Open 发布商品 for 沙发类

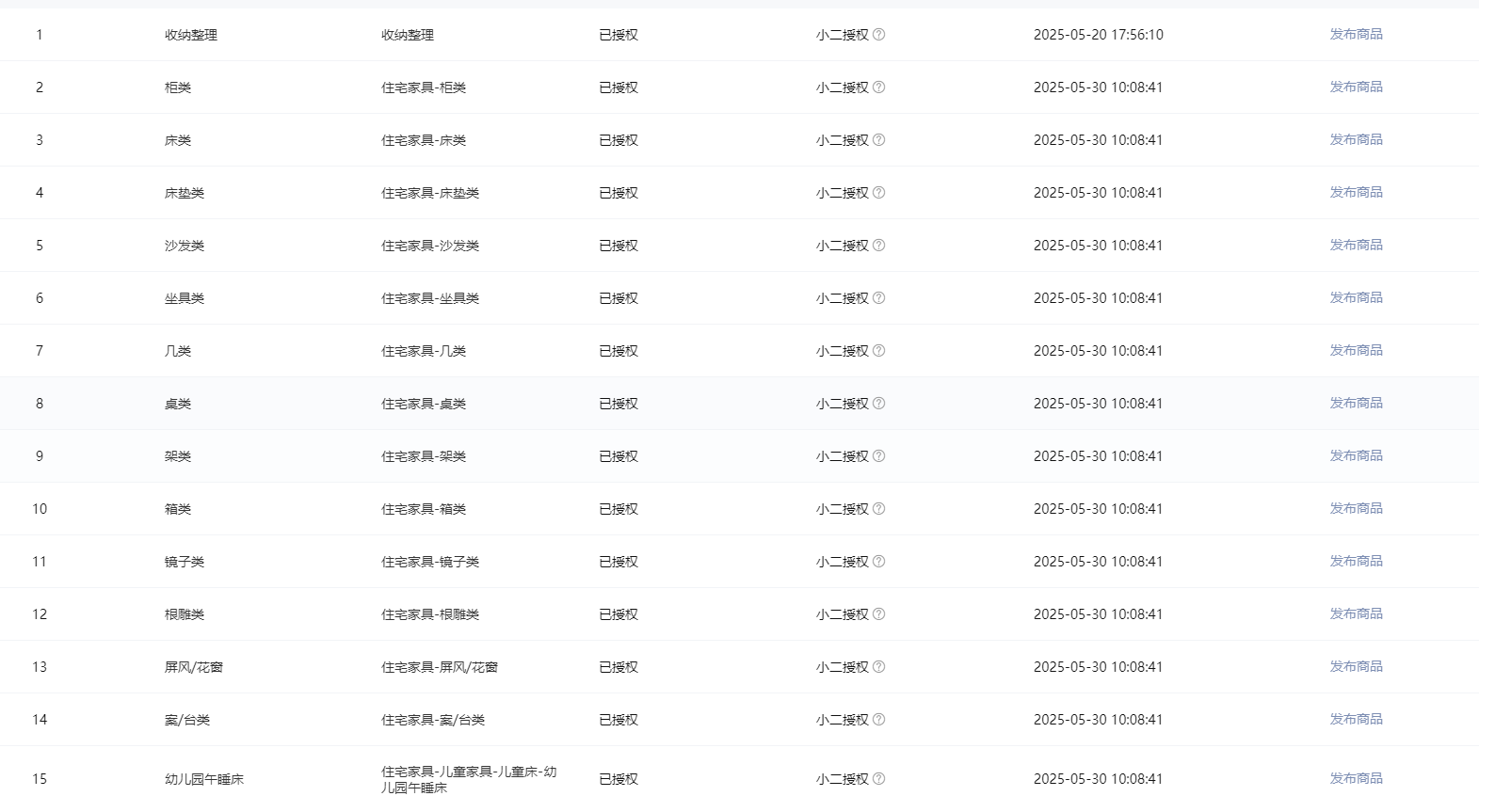1356,245
